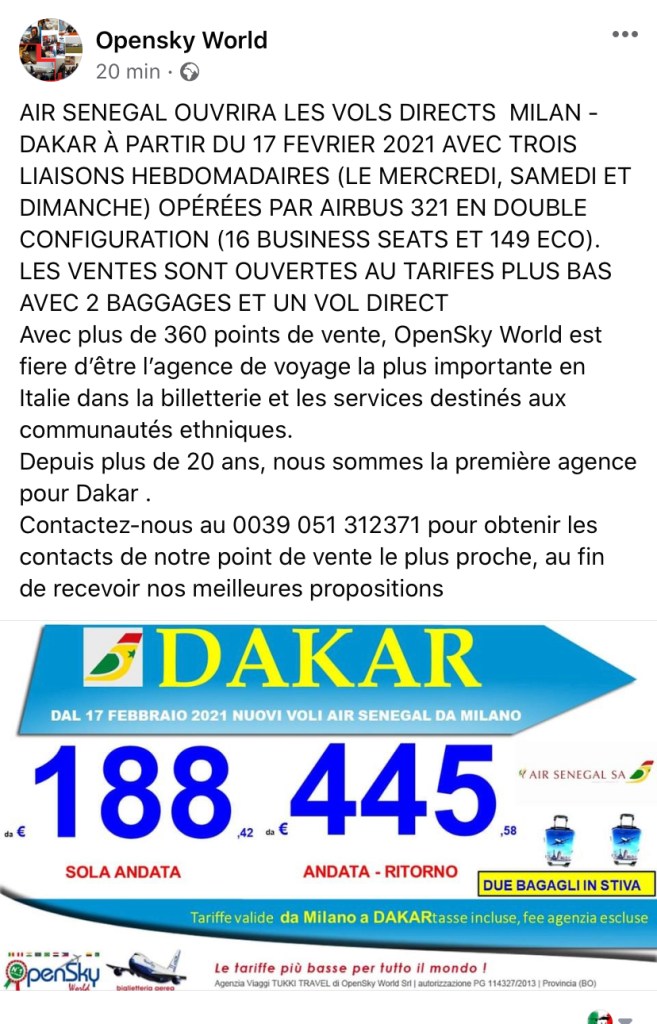657x1024 pixels.
Task: Visit the Opensky World page name
Action: point(181,40)
